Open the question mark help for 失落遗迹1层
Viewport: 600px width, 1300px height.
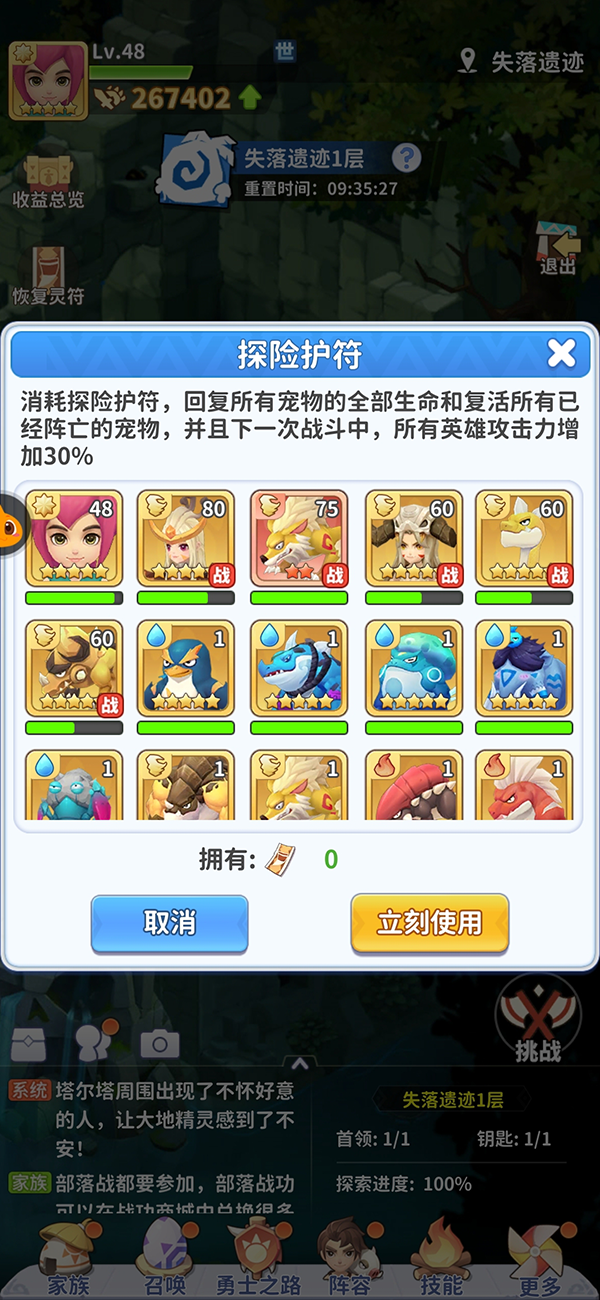click(x=406, y=158)
